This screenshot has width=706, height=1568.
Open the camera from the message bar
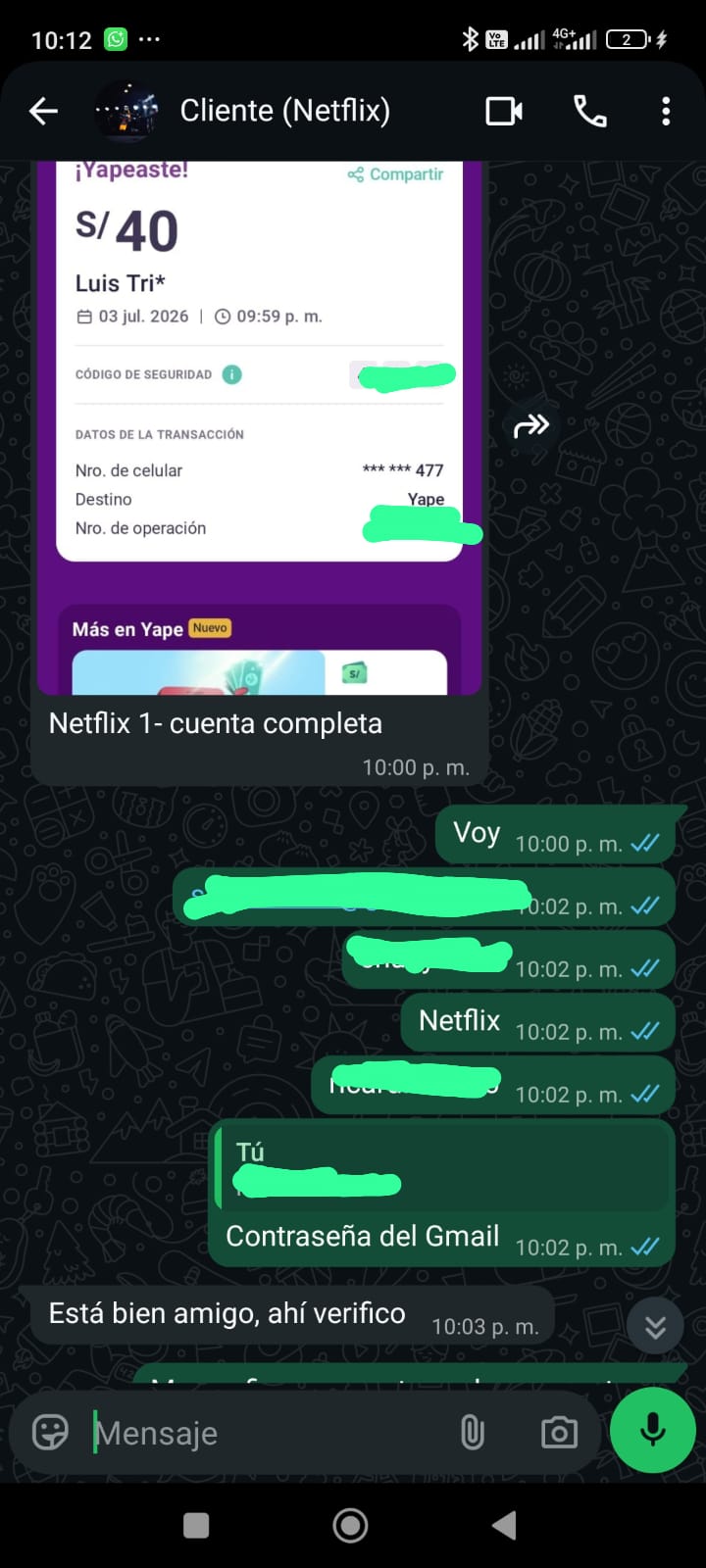tap(559, 1433)
